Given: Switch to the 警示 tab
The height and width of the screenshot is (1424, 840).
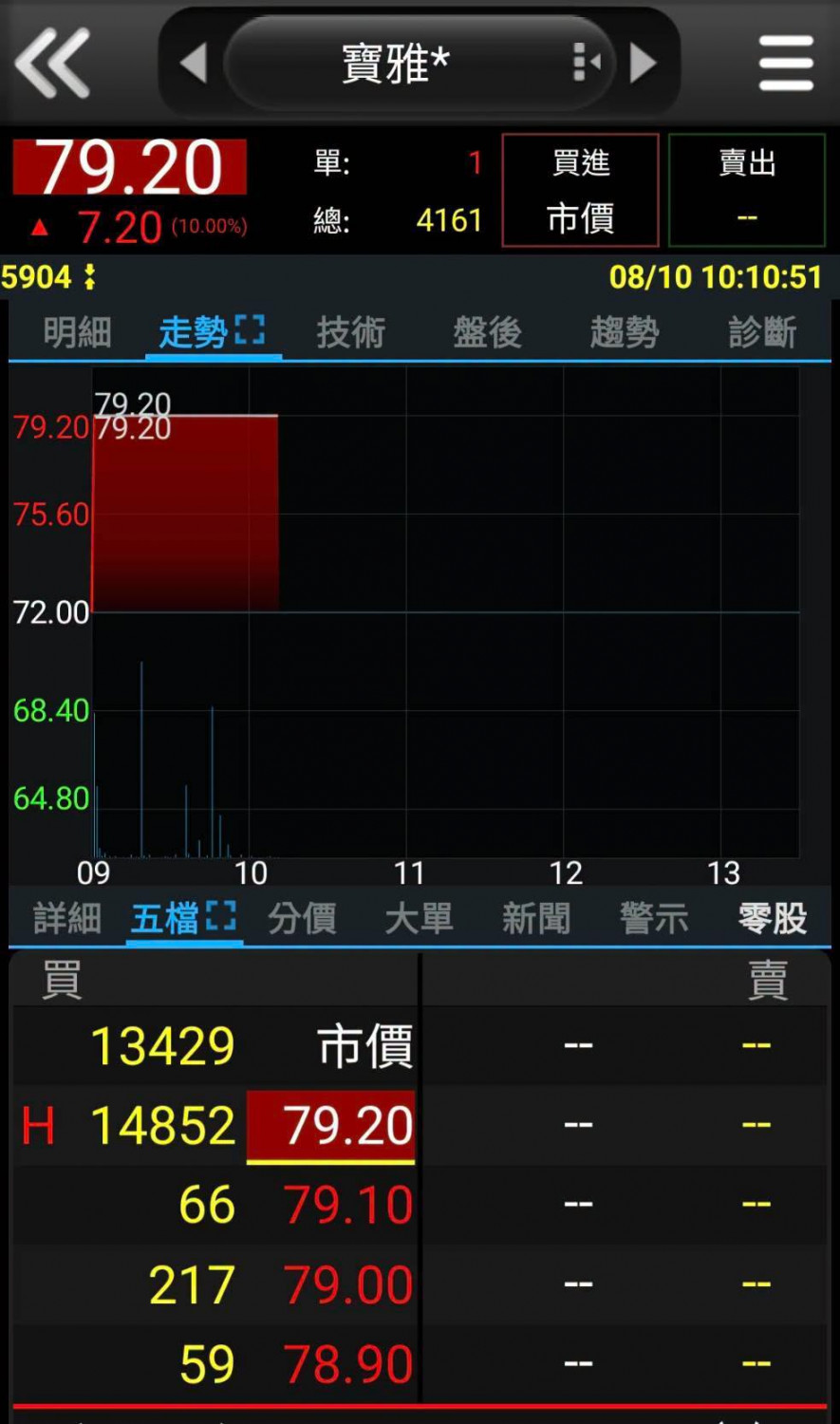Looking at the screenshot, I should point(654,918).
